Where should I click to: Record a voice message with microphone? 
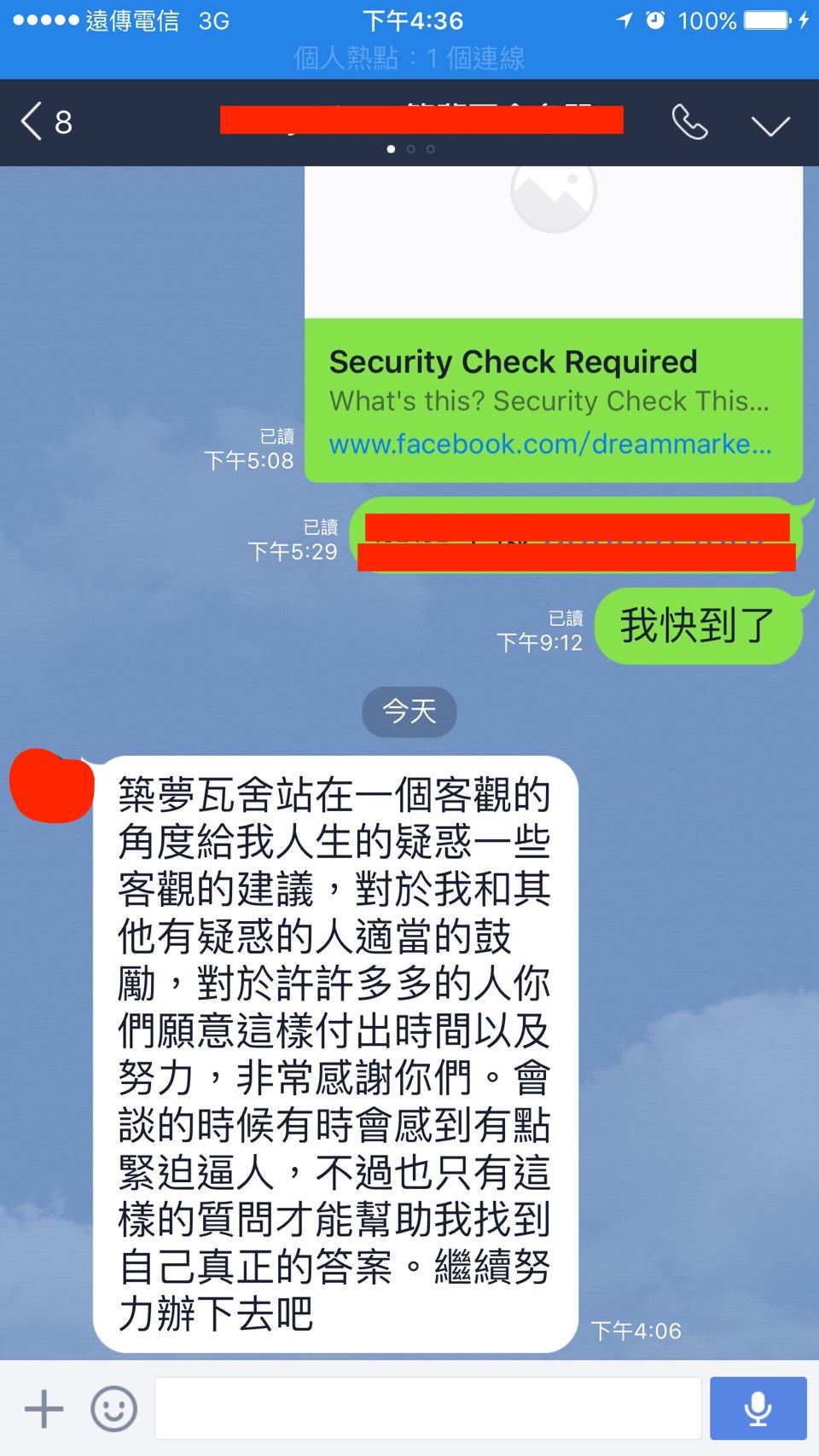[x=758, y=1408]
